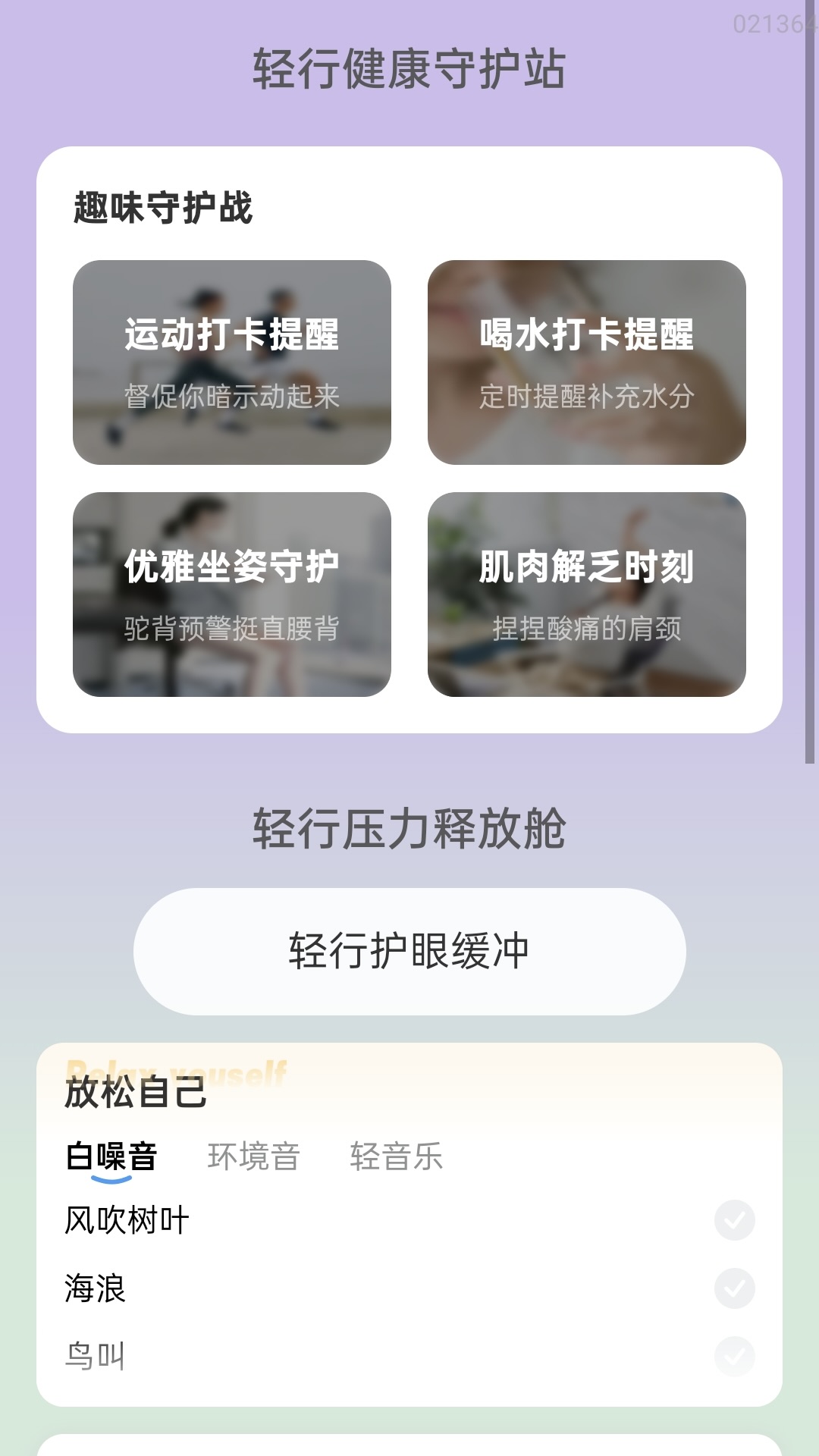
Task: Select the 海浪 sound entry
Action: coord(96,1288)
